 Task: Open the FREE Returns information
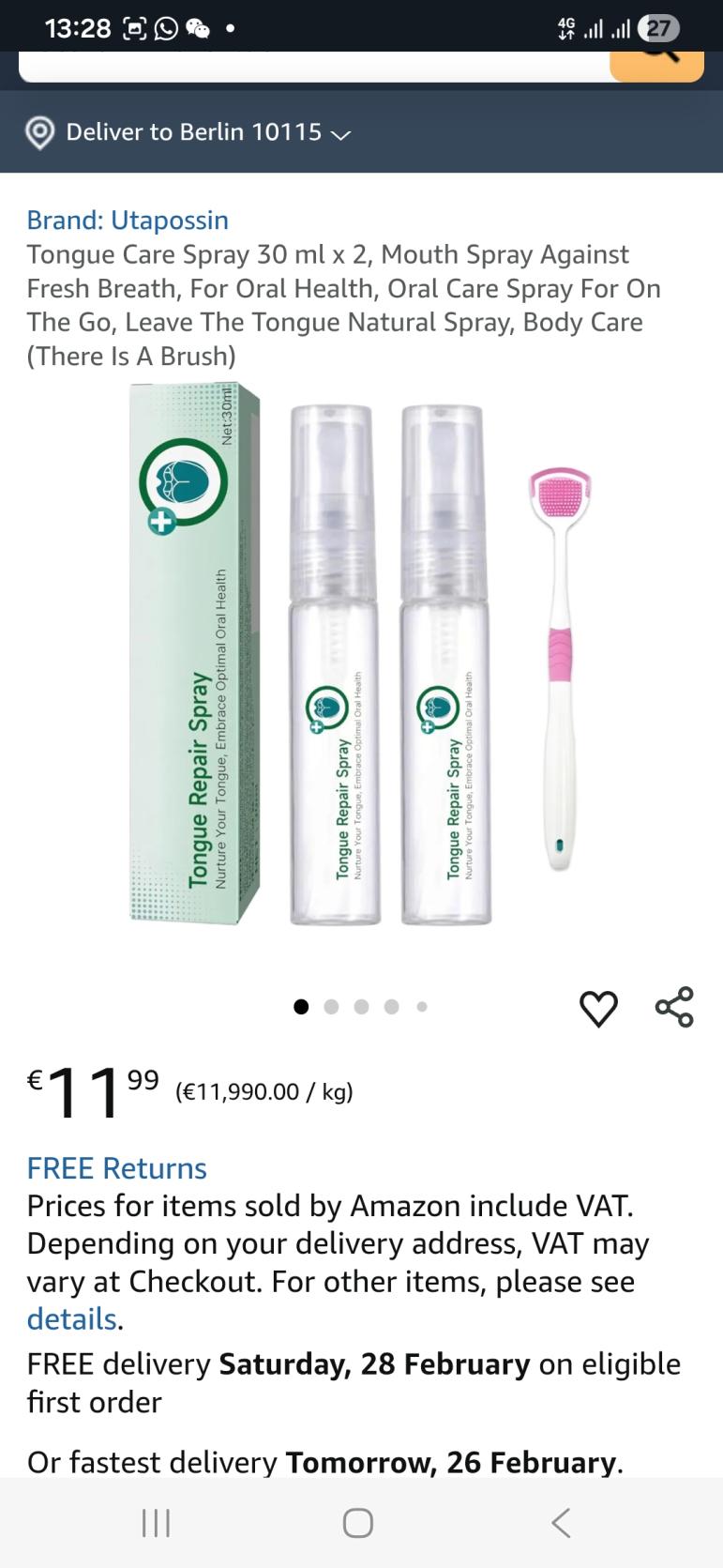click(x=116, y=1168)
